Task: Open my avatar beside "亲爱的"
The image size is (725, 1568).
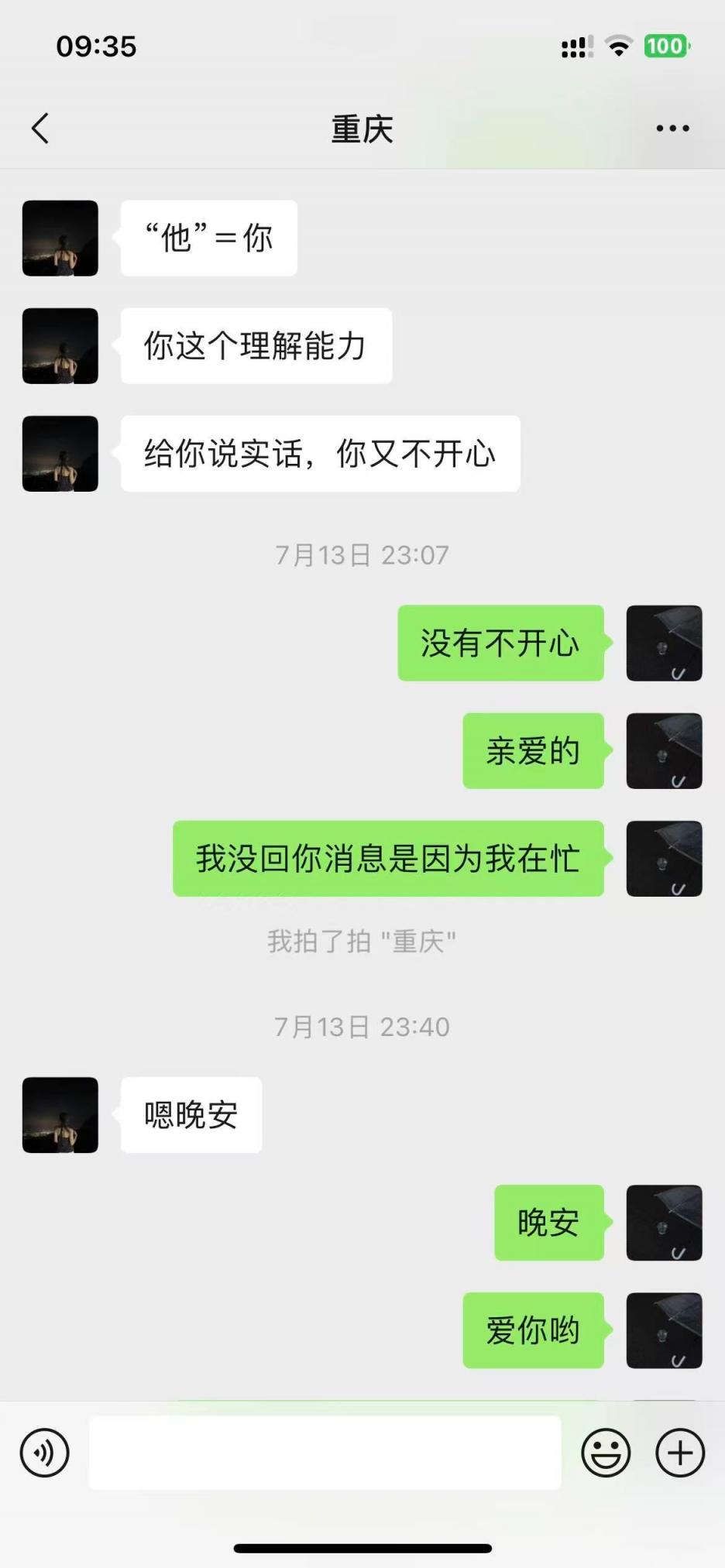Action: 664,751
